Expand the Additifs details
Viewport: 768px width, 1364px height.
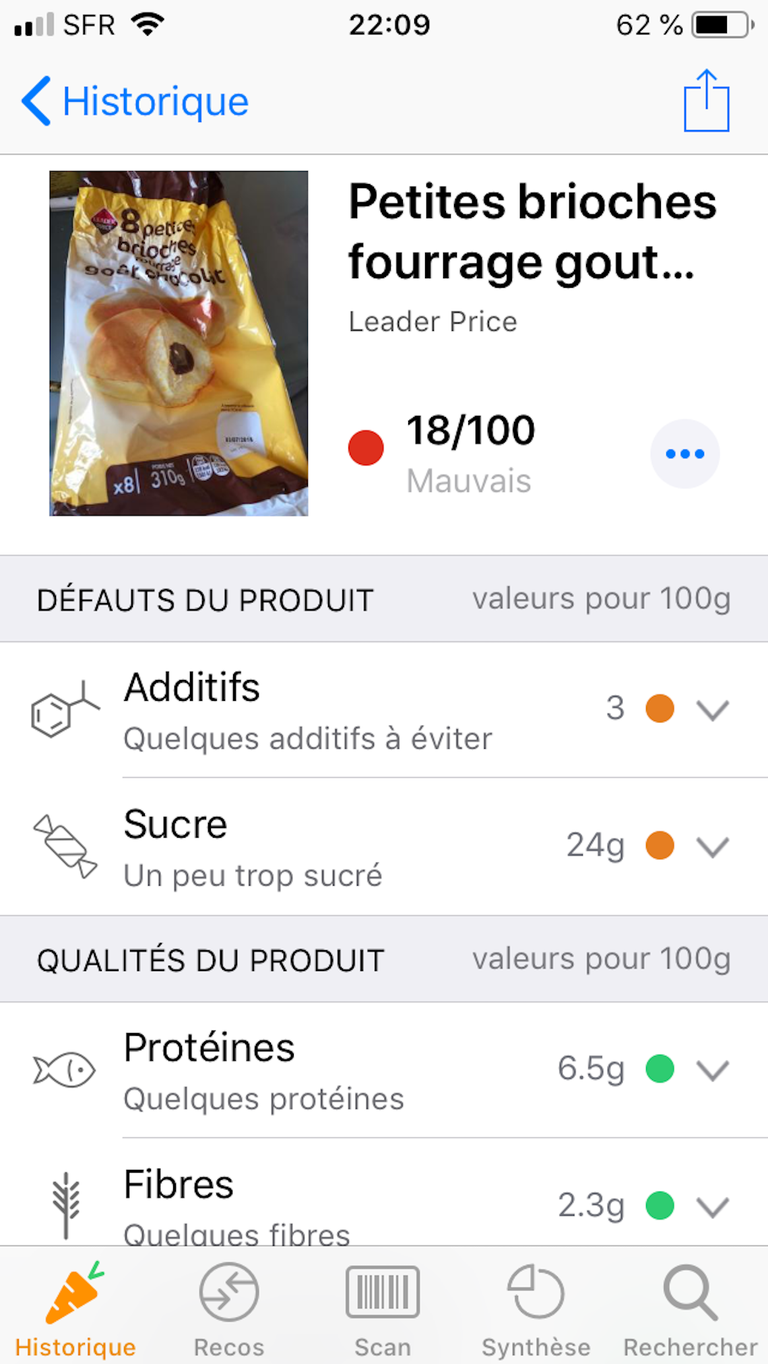click(712, 710)
